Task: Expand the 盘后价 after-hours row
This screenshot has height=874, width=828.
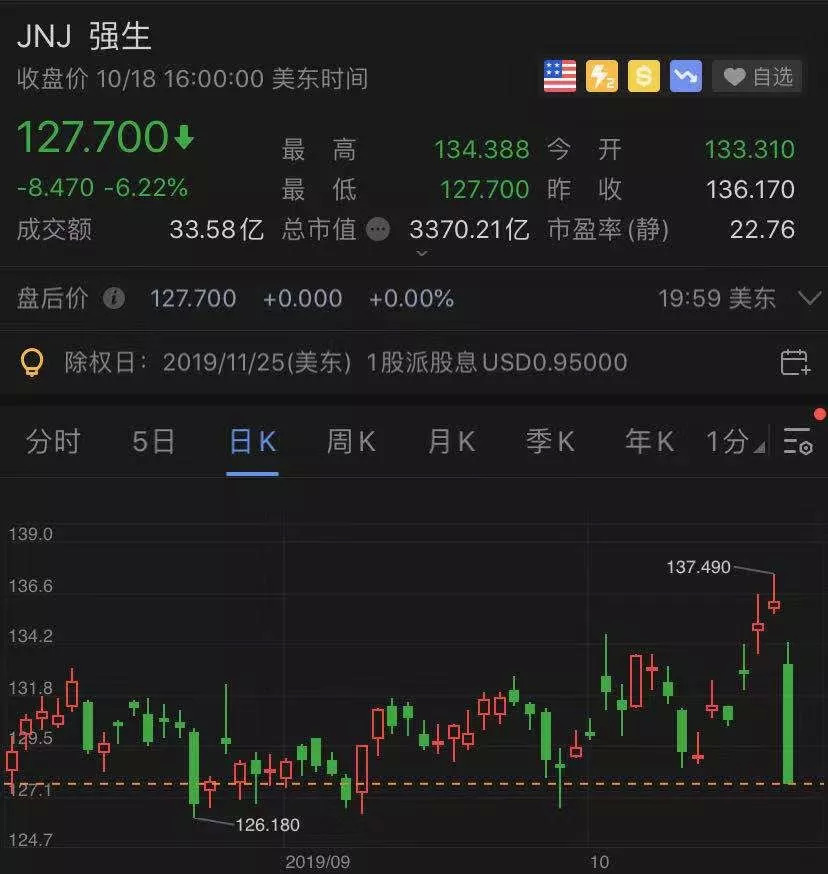Action: (808, 298)
